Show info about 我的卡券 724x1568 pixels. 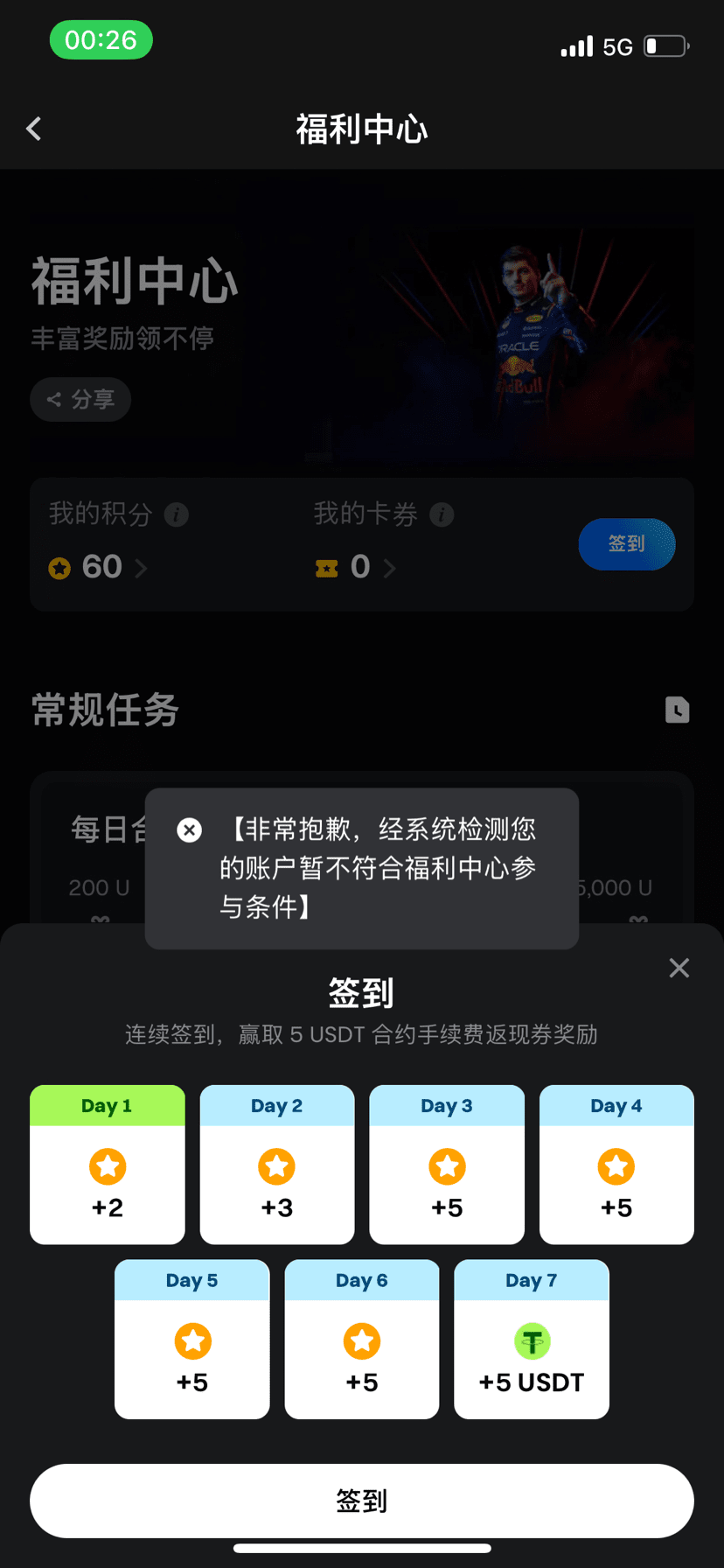(x=442, y=514)
